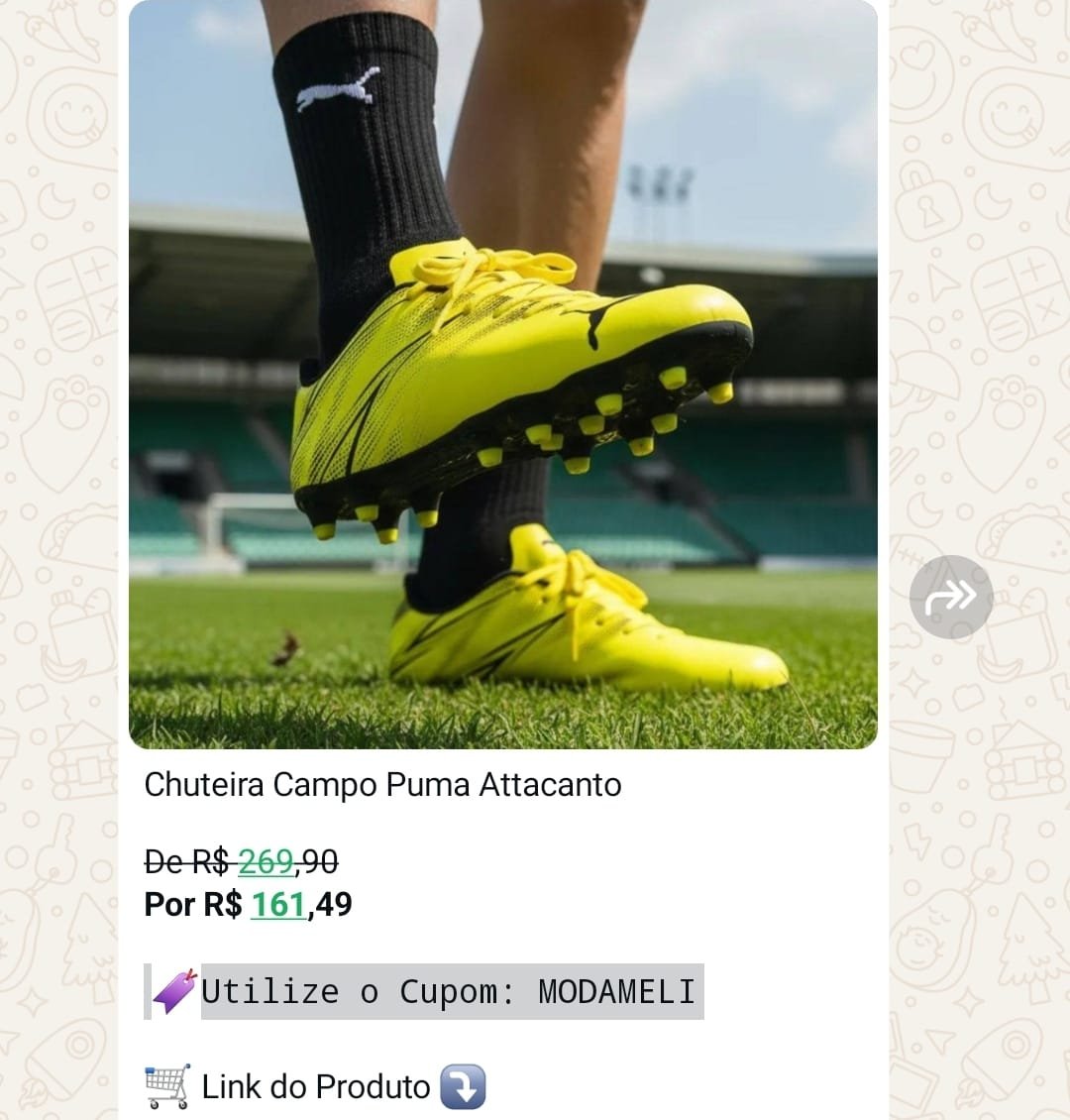
Task: Tap the underlined 269 number link
Action: pos(266,862)
